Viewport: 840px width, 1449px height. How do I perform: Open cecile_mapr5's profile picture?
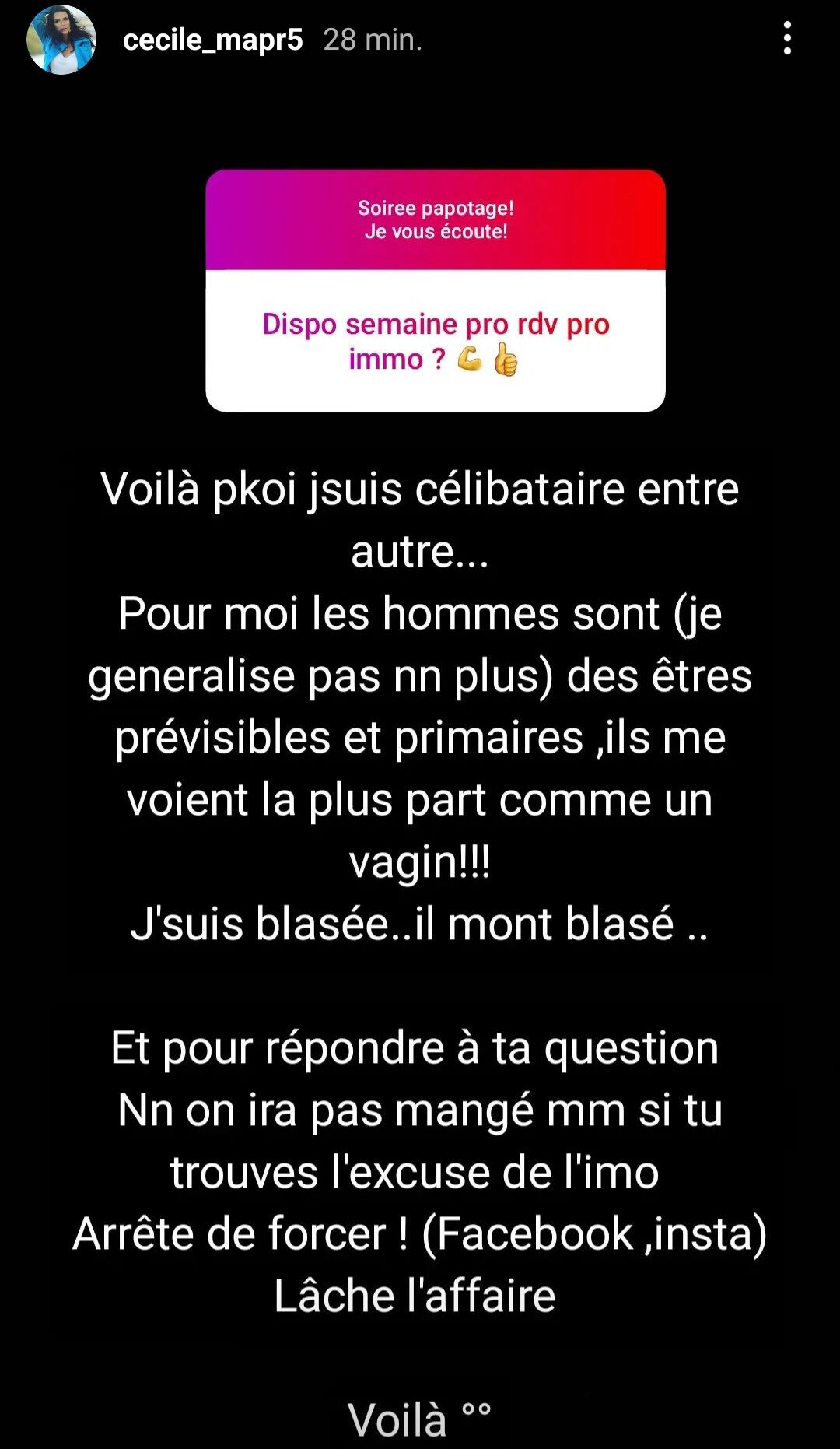(x=61, y=40)
